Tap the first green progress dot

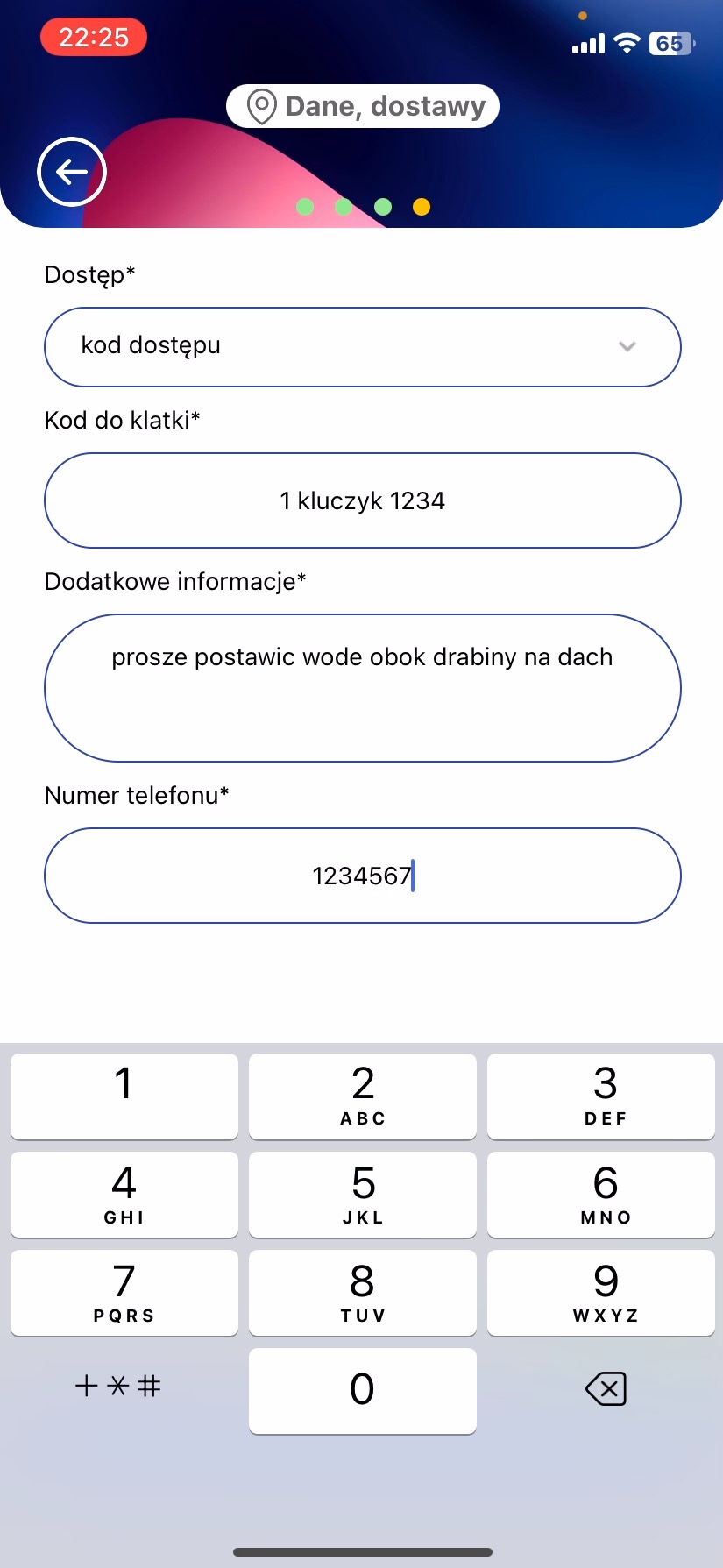pyautogui.click(x=305, y=207)
